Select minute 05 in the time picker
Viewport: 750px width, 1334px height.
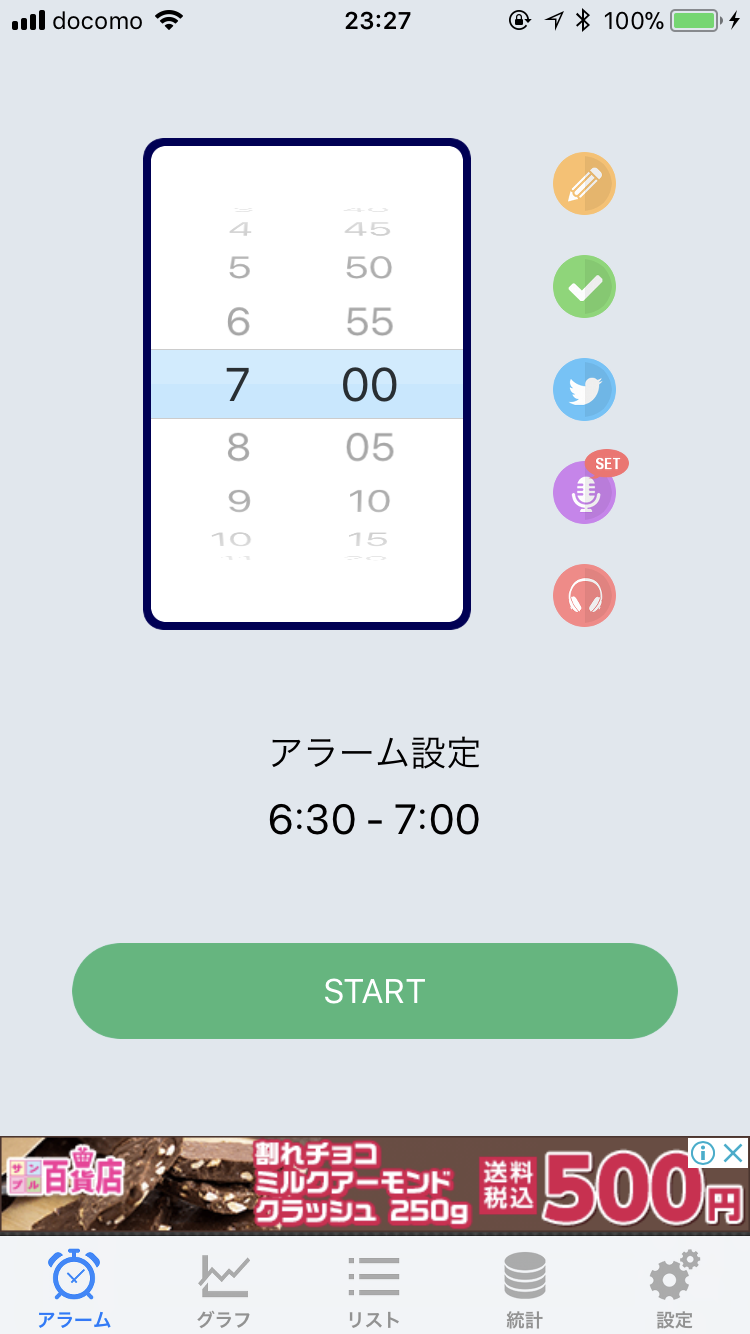(370, 447)
